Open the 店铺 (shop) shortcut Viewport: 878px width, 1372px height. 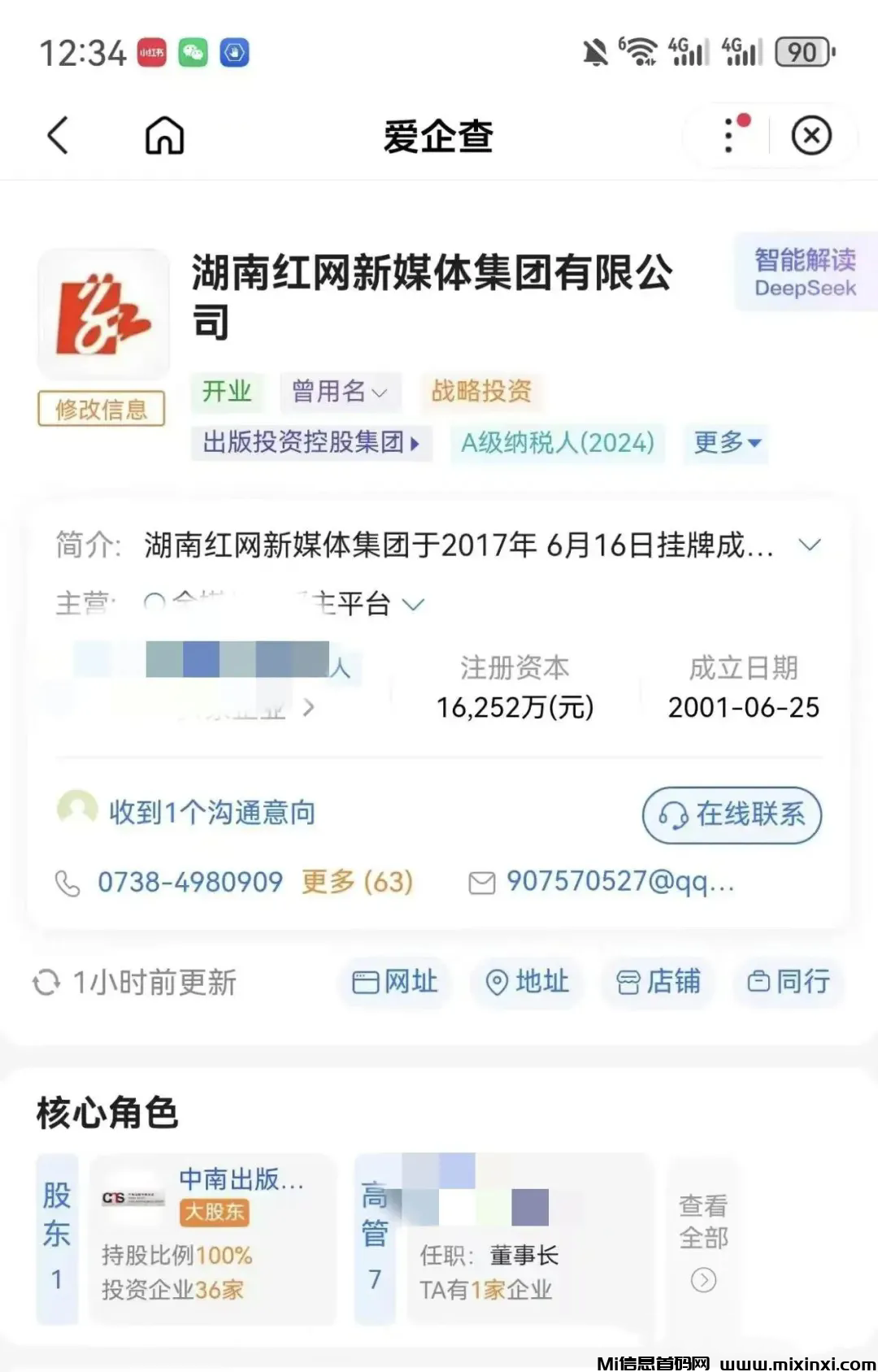[x=658, y=983]
